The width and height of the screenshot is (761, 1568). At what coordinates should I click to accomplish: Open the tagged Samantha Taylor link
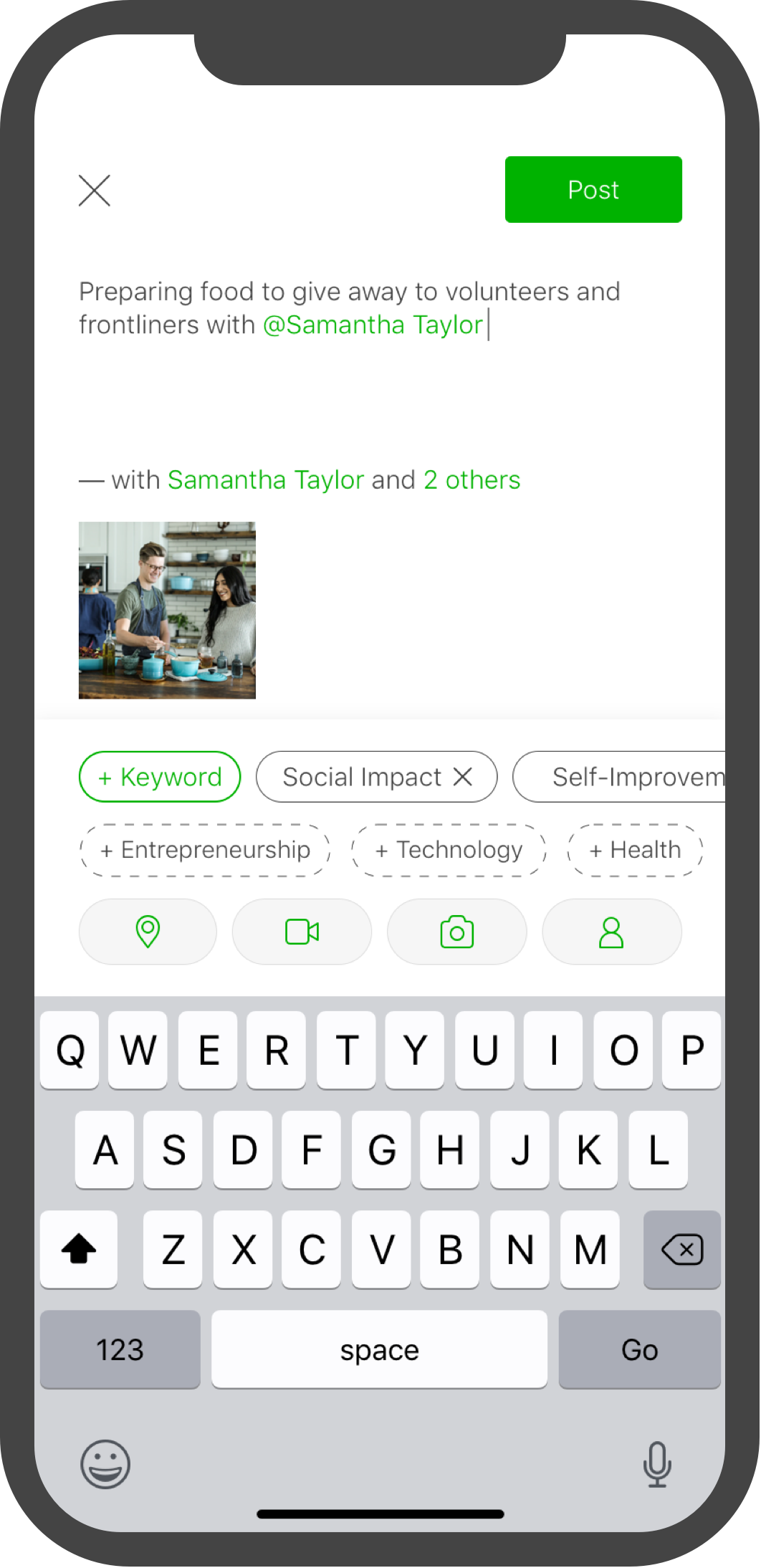[266, 480]
